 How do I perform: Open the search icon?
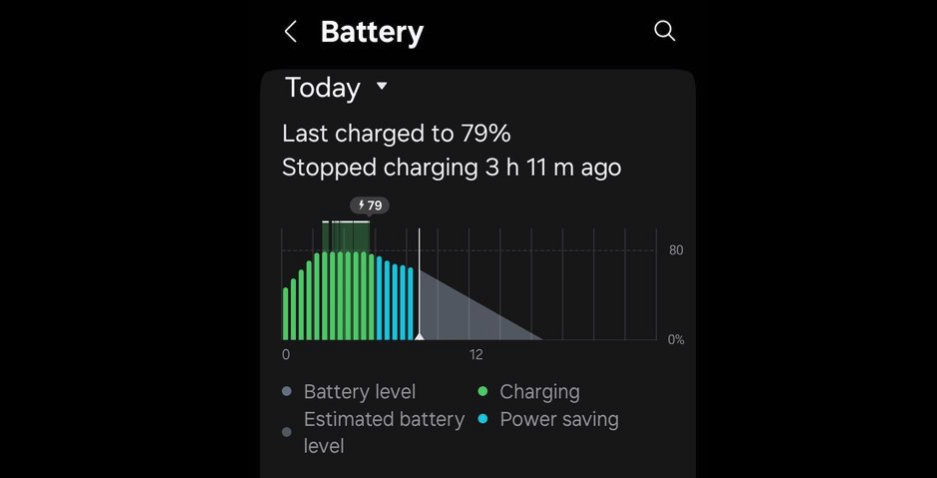(x=665, y=31)
